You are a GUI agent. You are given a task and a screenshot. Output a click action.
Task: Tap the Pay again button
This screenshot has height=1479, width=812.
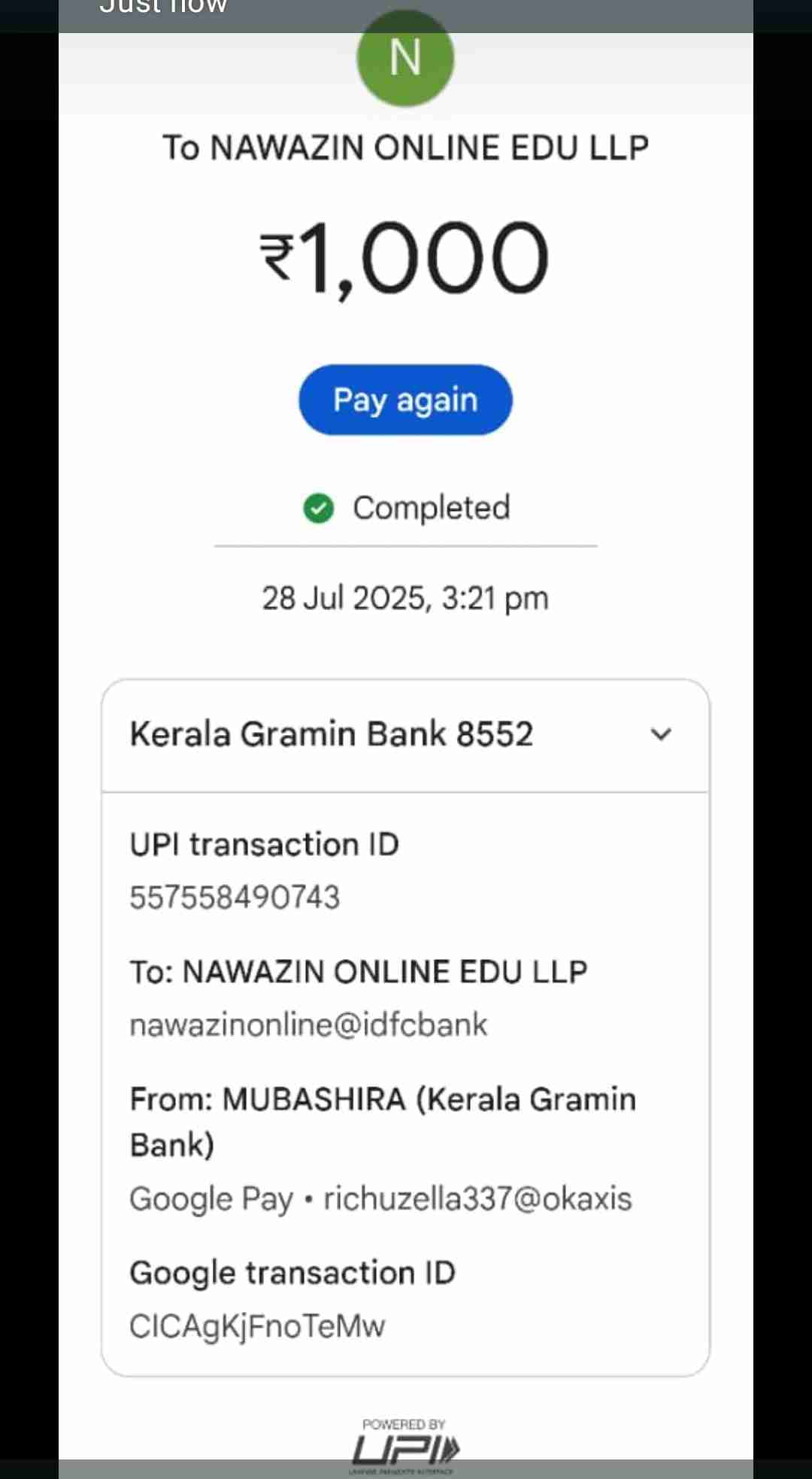[x=405, y=399]
